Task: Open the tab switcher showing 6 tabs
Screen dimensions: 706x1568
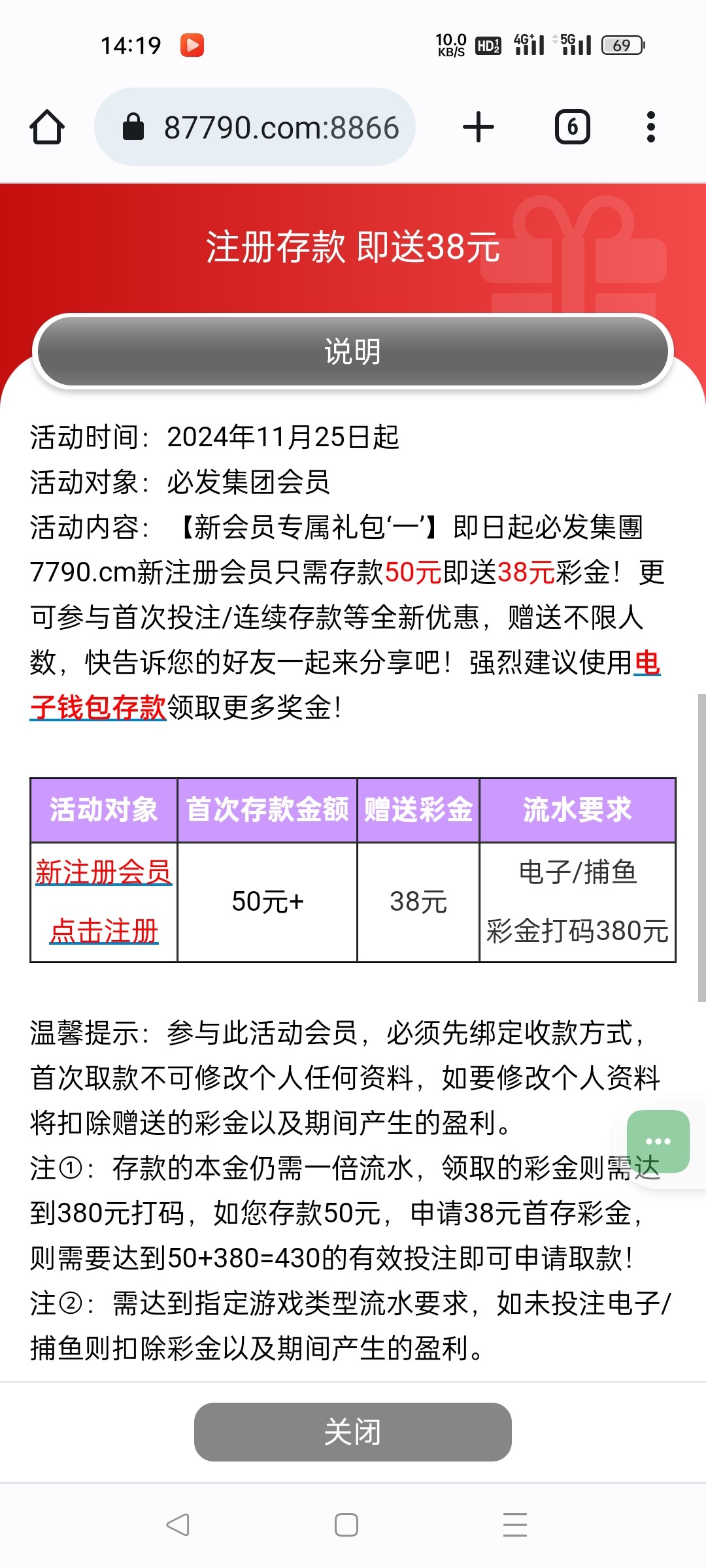Action: point(572,127)
